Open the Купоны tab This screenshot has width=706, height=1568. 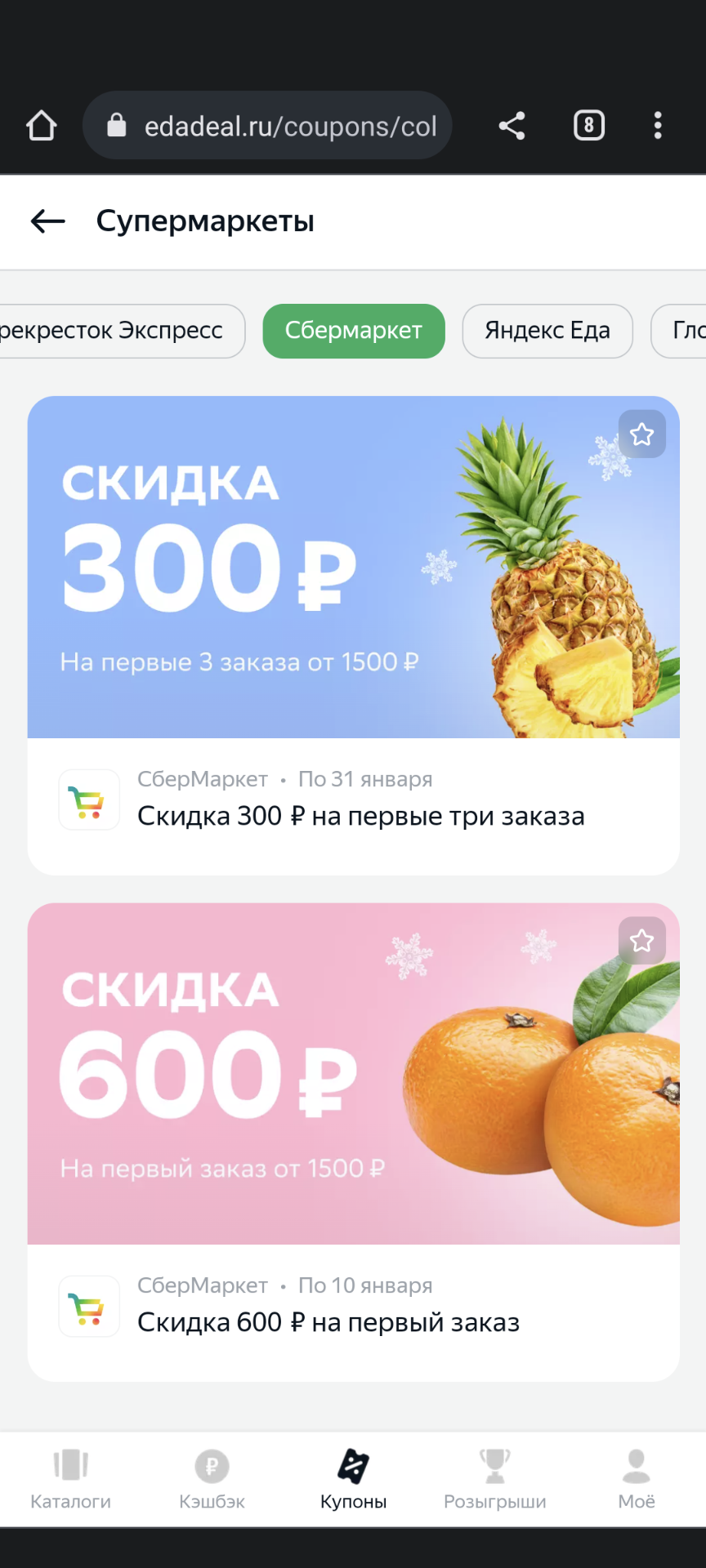click(x=354, y=1479)
